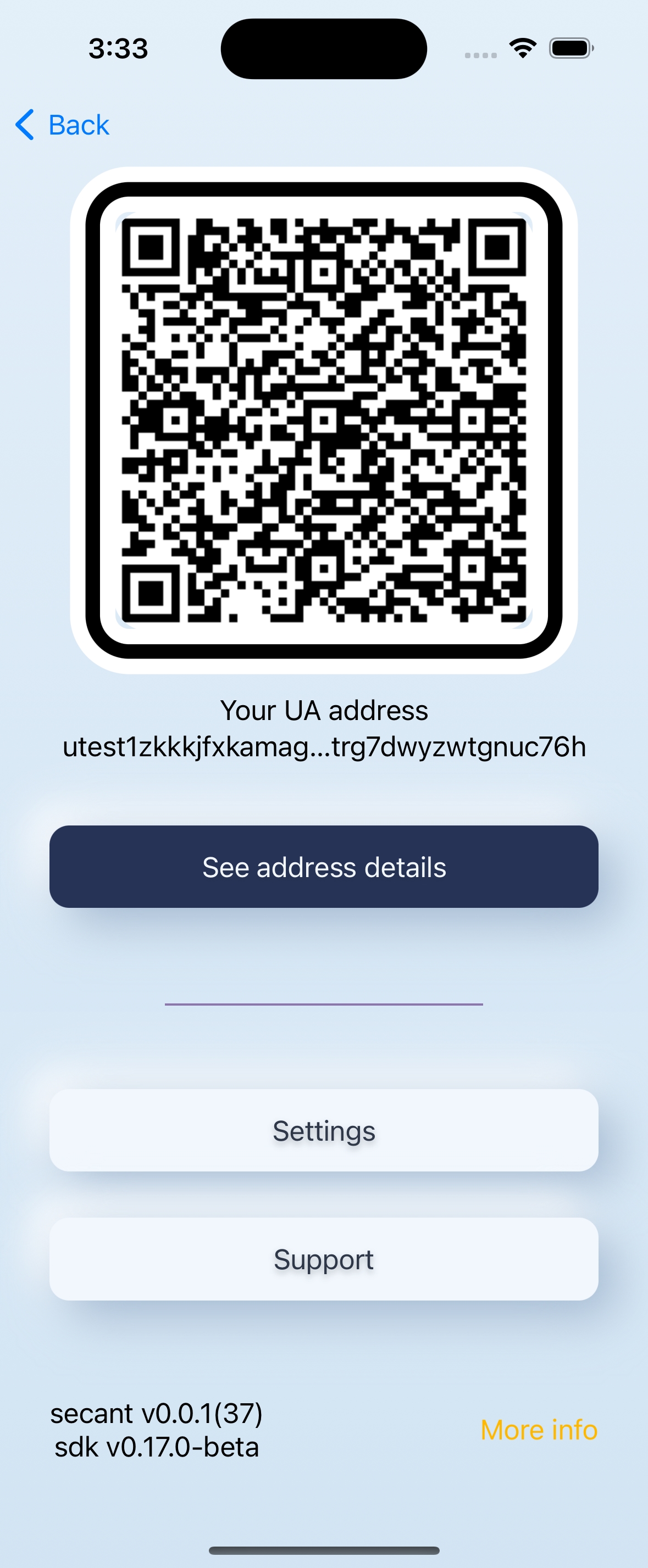648x1568 pixels.
Task: Open See address details
Action: coord(324,867)
